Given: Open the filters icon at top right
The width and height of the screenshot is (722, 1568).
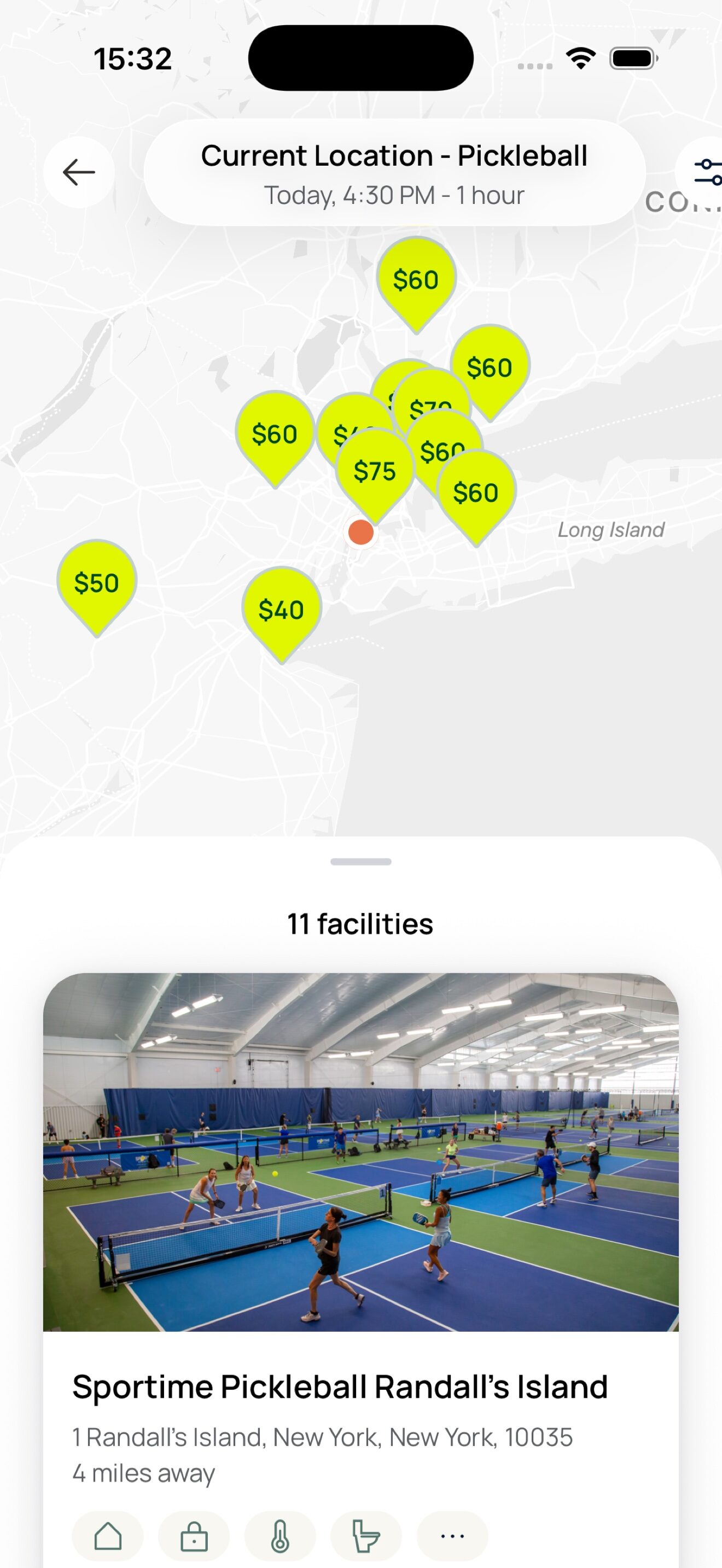Looking at the screenshot, I should point(707,172).
